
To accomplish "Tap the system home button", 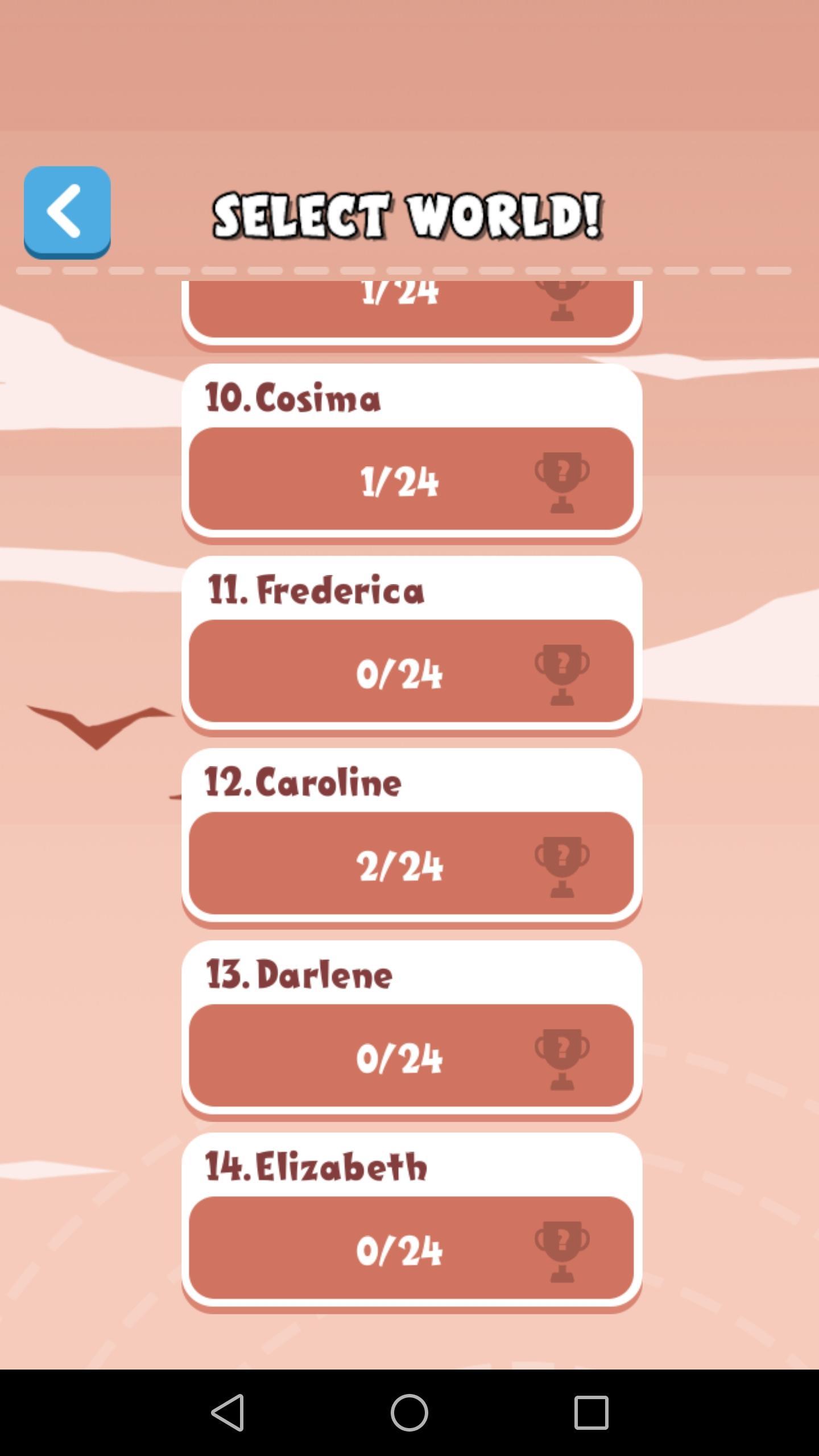I will click(x=409, y=1413).
